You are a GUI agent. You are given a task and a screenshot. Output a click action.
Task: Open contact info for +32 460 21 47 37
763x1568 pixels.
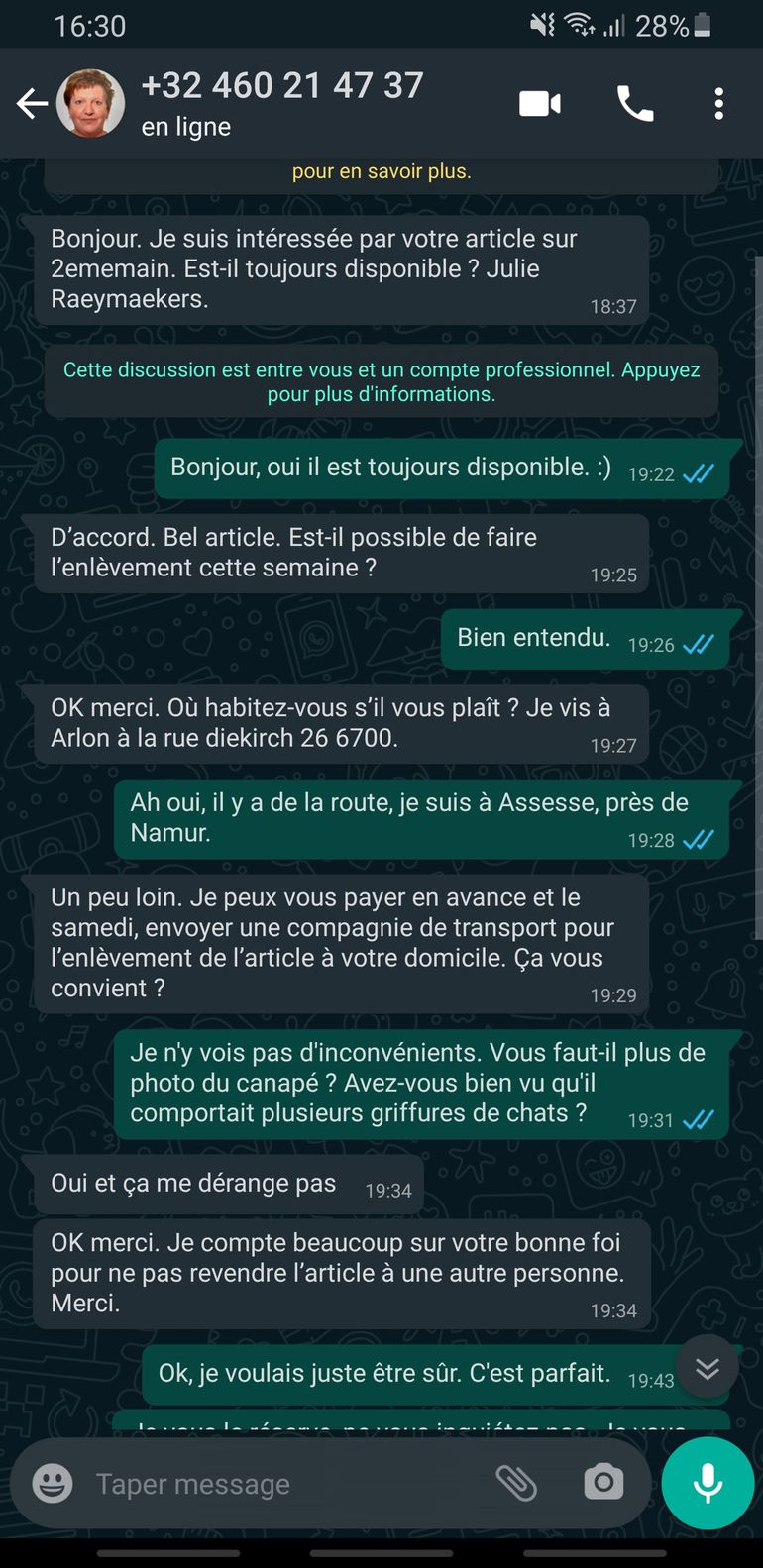point(282,103)
